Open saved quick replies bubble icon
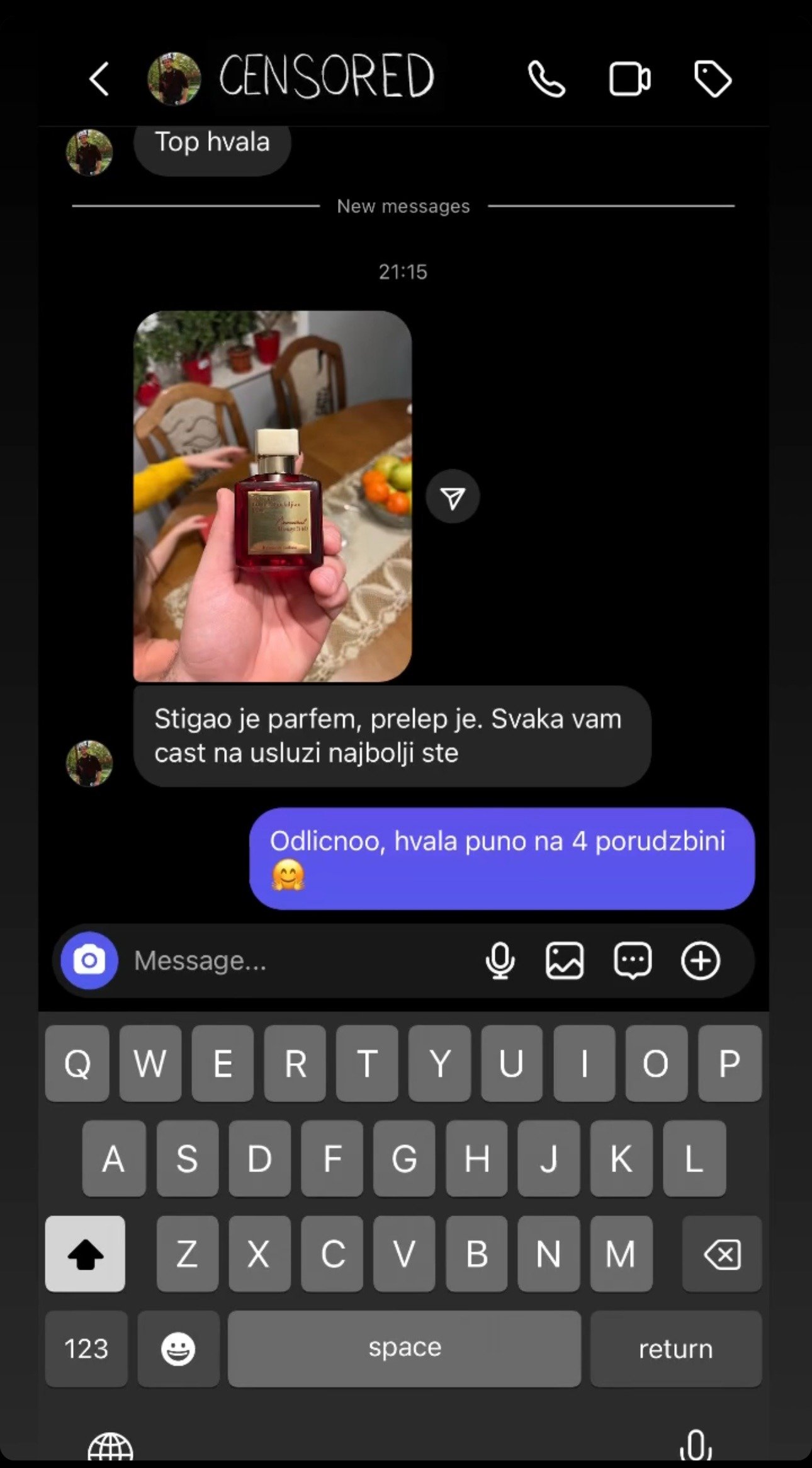The height and width of the screenshot is (1468, 812). click(633, 960)
